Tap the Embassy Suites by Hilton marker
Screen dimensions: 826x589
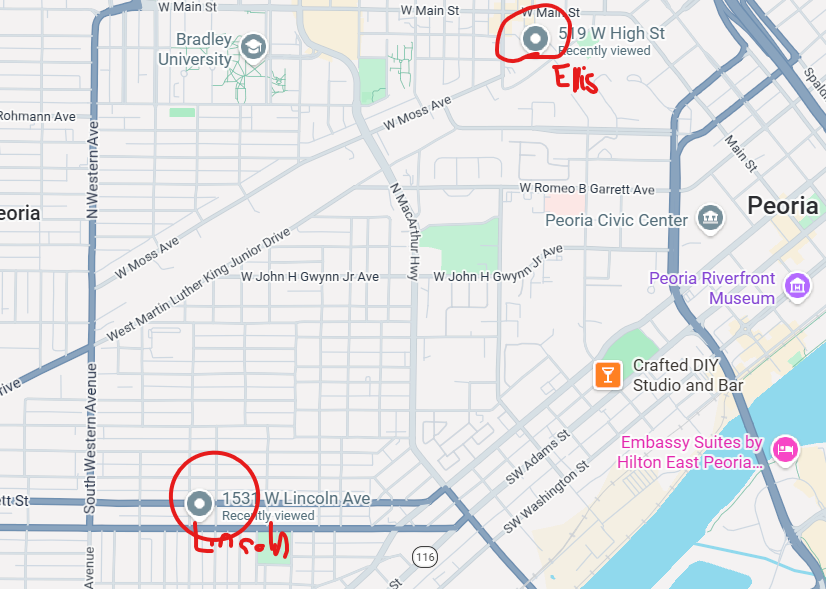(786, 449)
